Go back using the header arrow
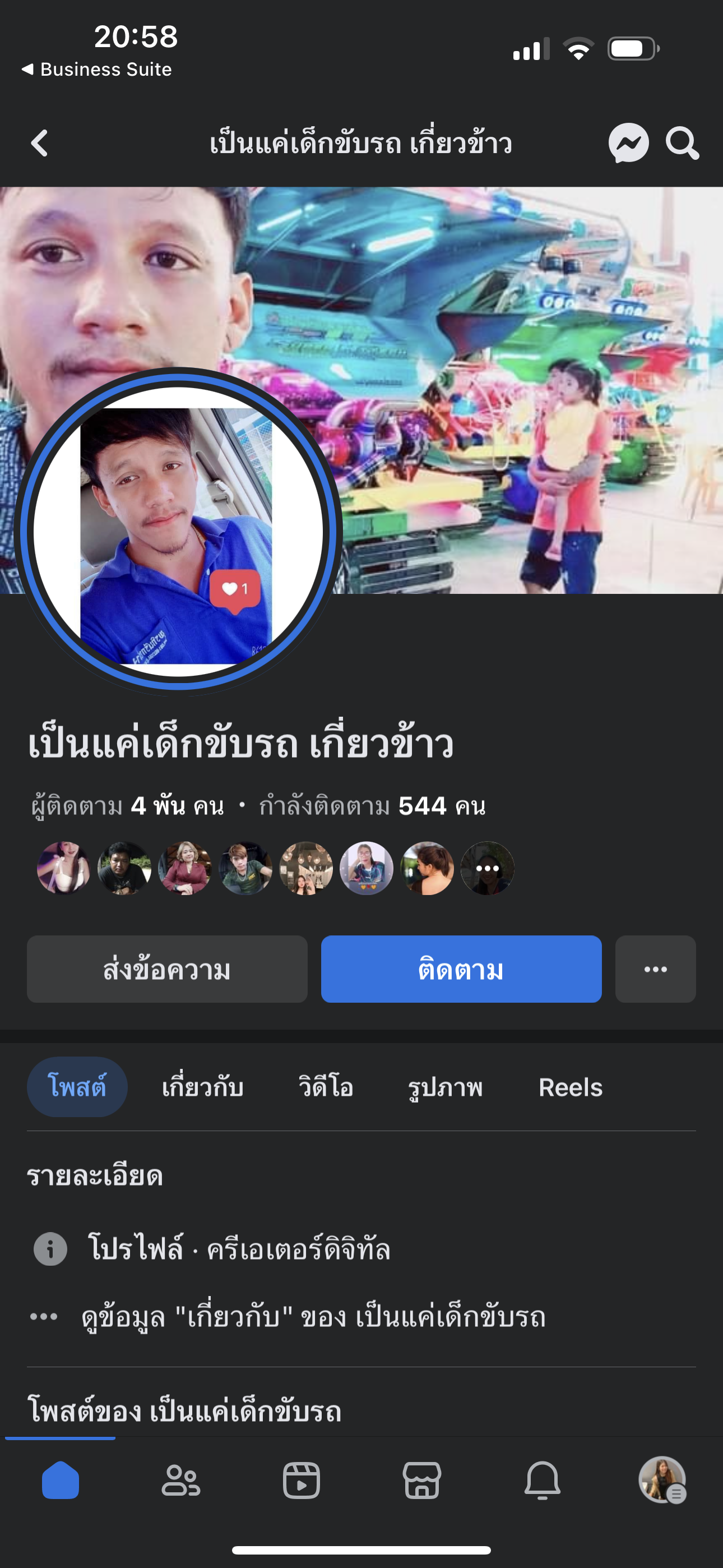This screenshot has height=1568, width=723. point(40,144)
